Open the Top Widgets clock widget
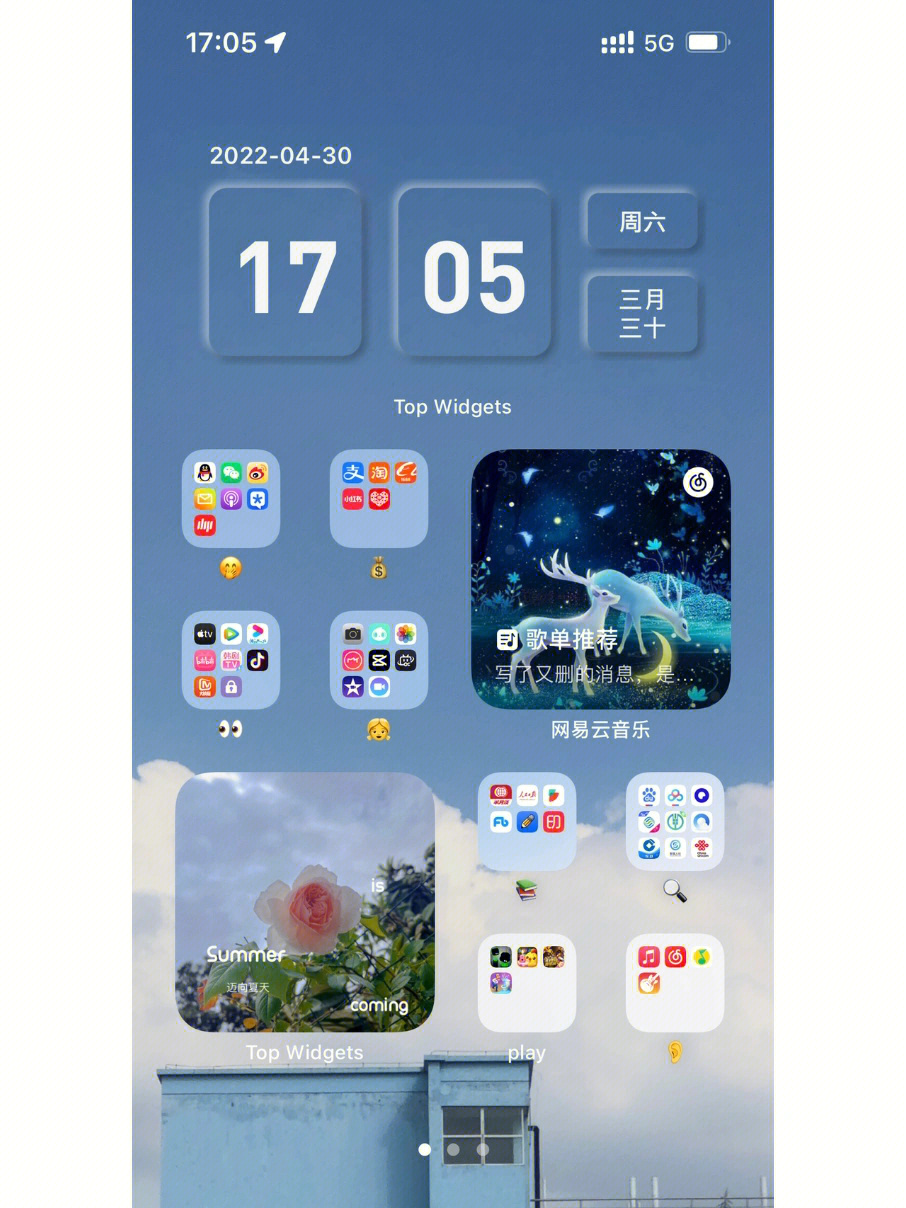Screen dimensions: 906x1208 point(452,272)
